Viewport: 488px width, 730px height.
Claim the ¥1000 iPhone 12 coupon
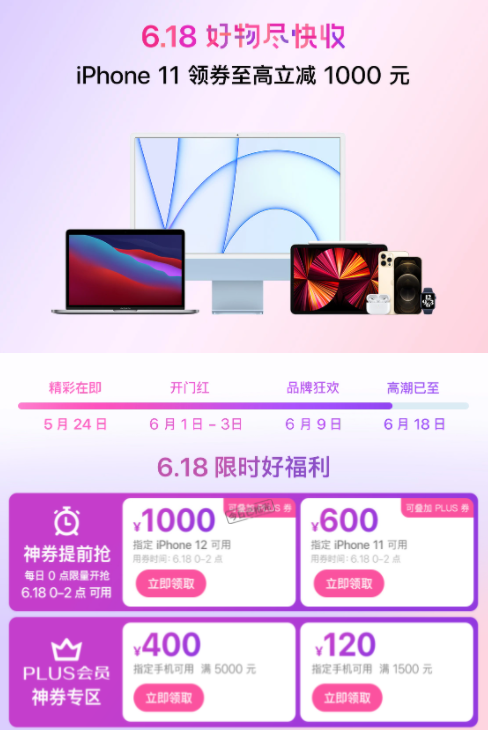click(171, 584)
